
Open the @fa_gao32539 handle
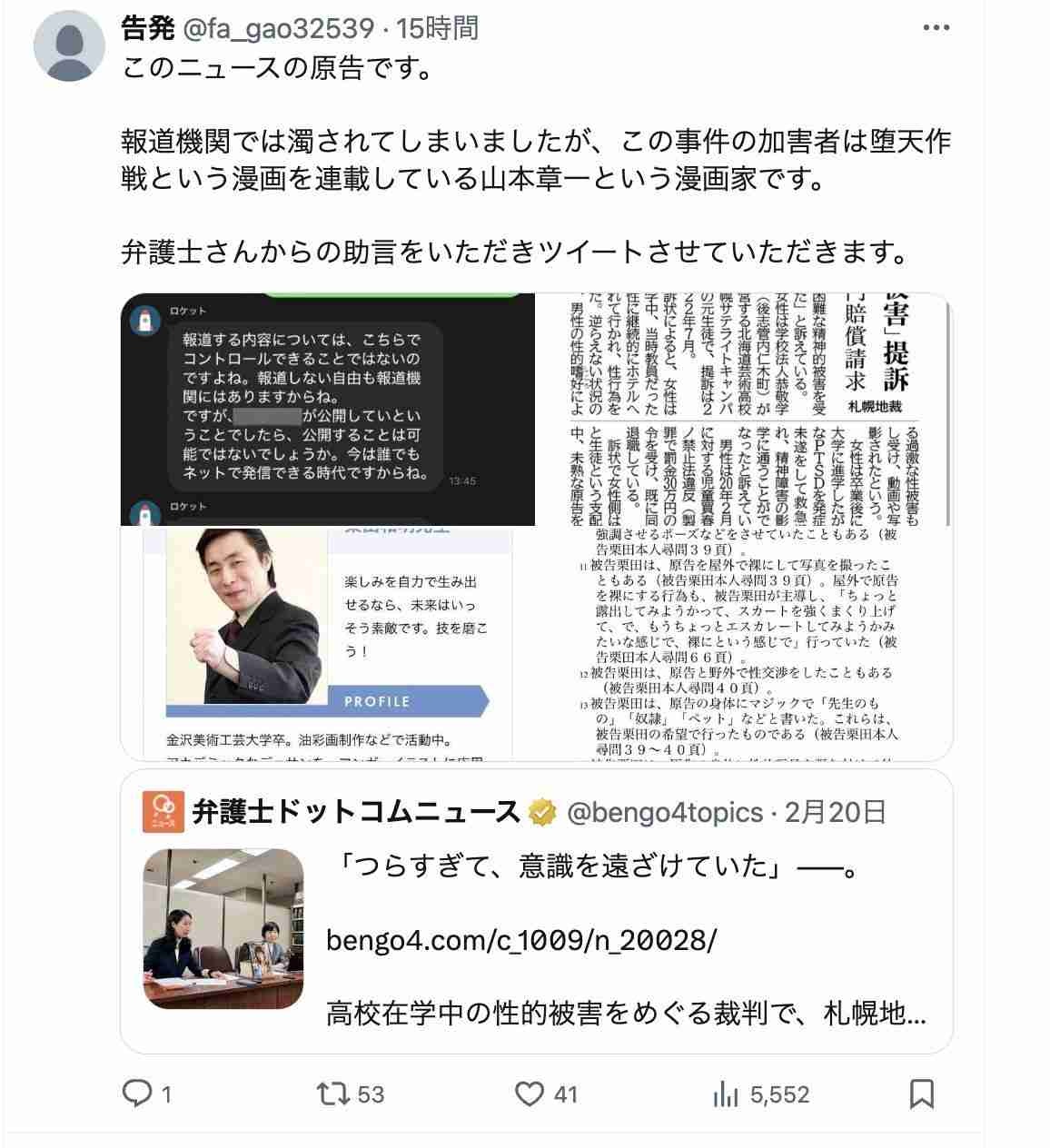tap(279, 29)
